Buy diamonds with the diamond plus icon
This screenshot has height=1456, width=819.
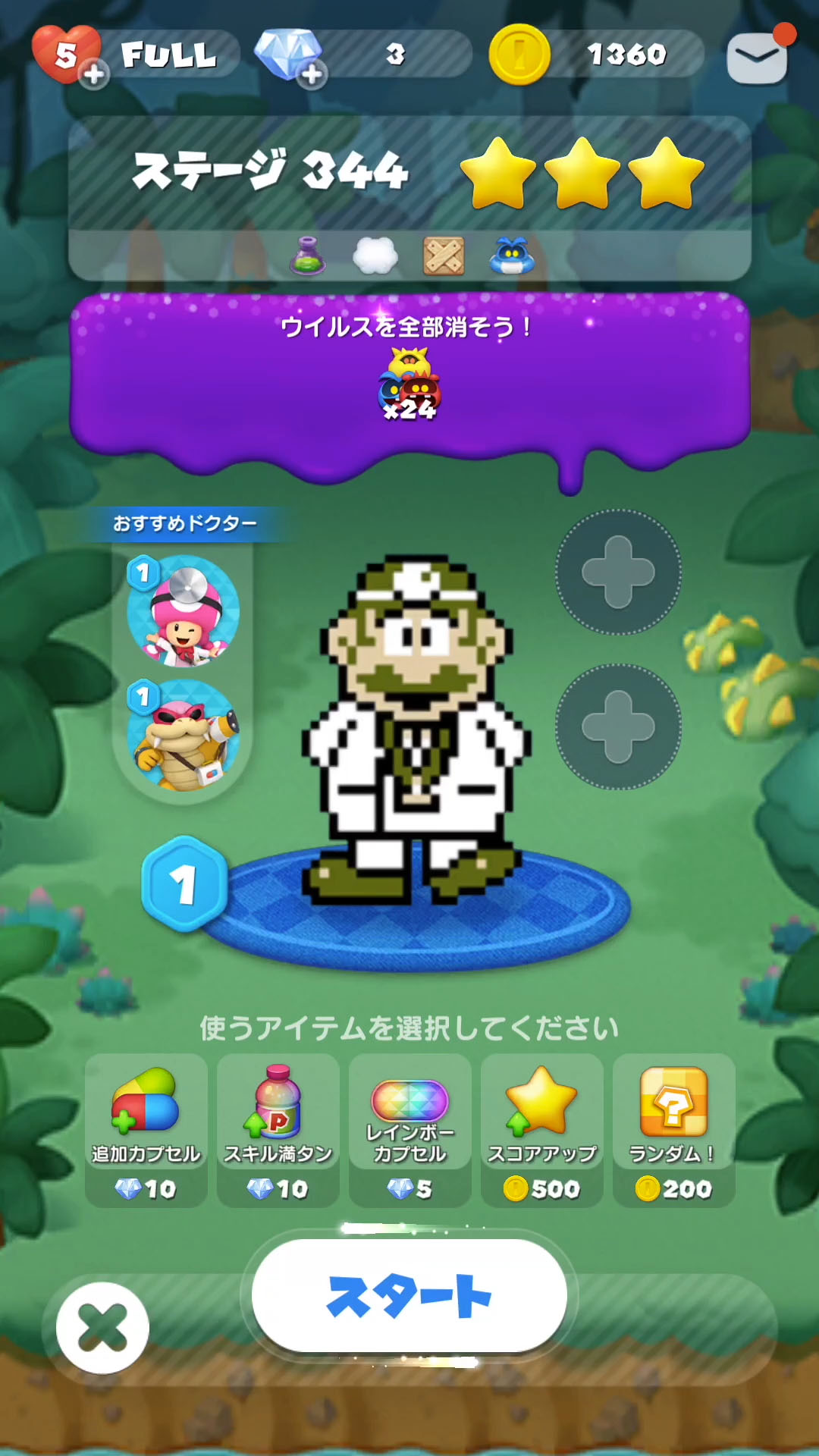(x=312, y=74)
